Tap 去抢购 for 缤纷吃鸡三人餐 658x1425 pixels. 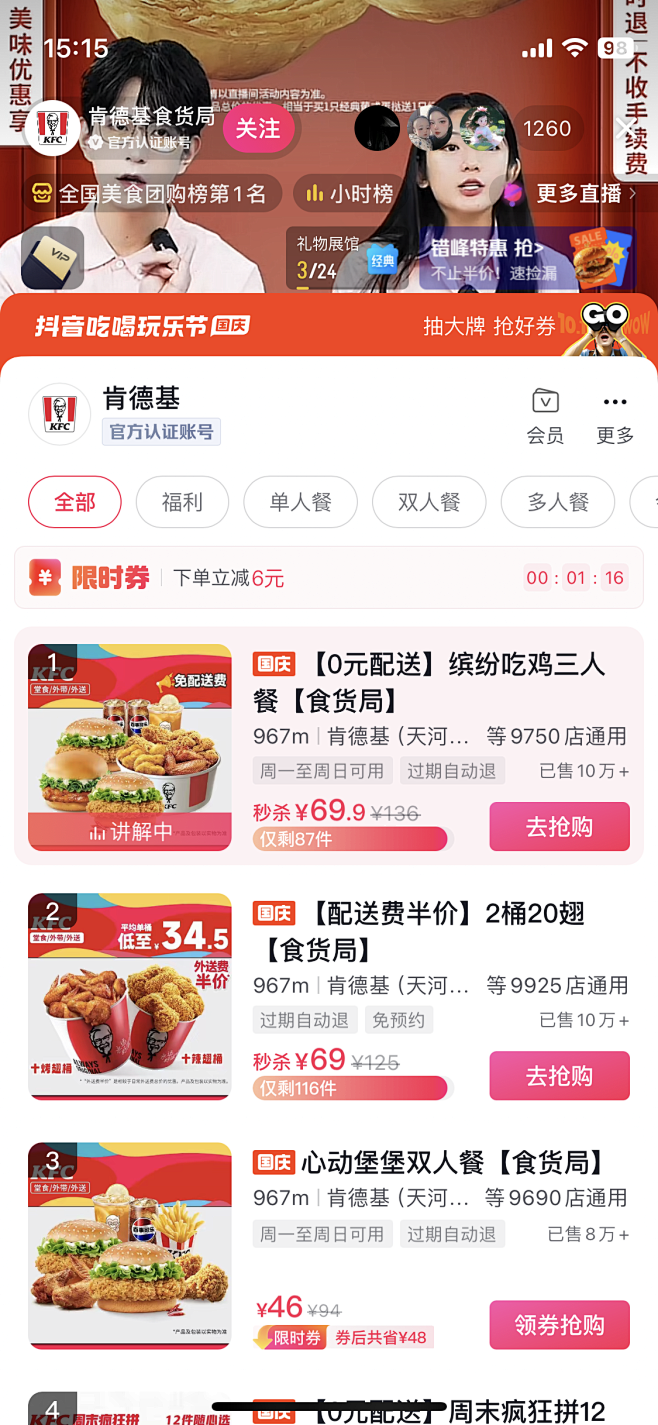pyautogui.click(x=559, y=827)
